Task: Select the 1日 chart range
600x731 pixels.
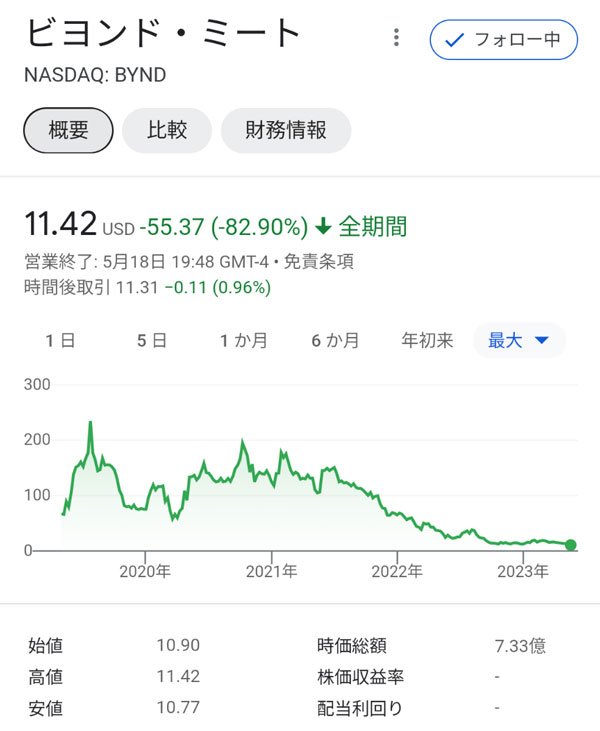Action: (x=60, y=341)
